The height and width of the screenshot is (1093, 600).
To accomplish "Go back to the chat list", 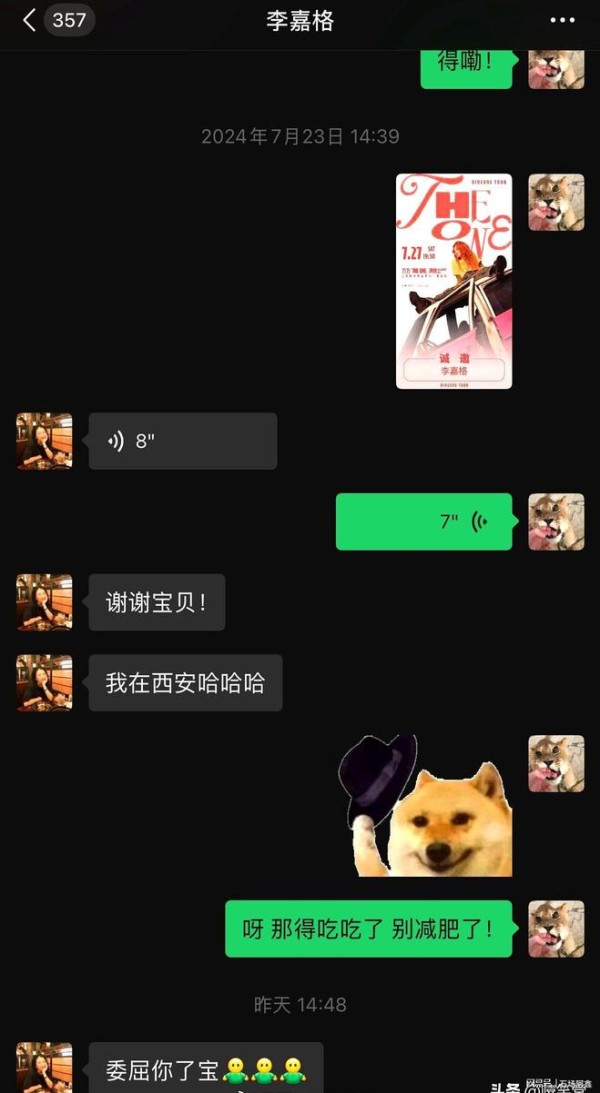I will pos(30,20).
